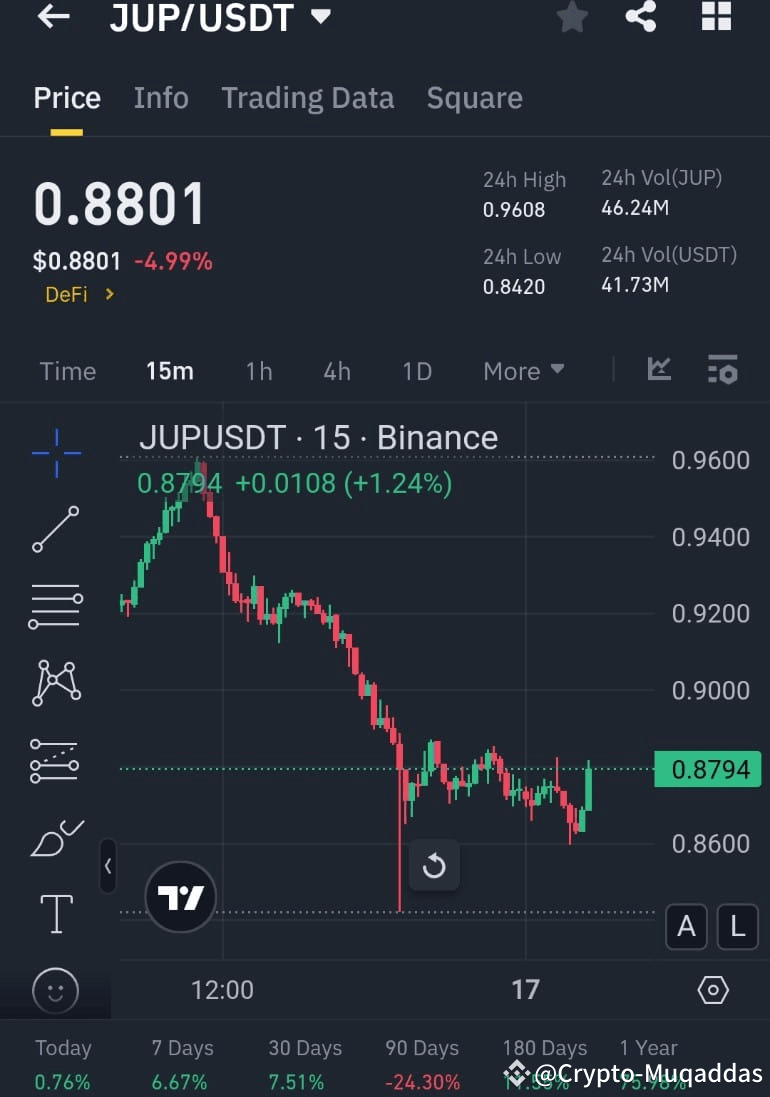Open the projection drawing tool
The image size is (770, 1097).
click(x=55, y=760)
